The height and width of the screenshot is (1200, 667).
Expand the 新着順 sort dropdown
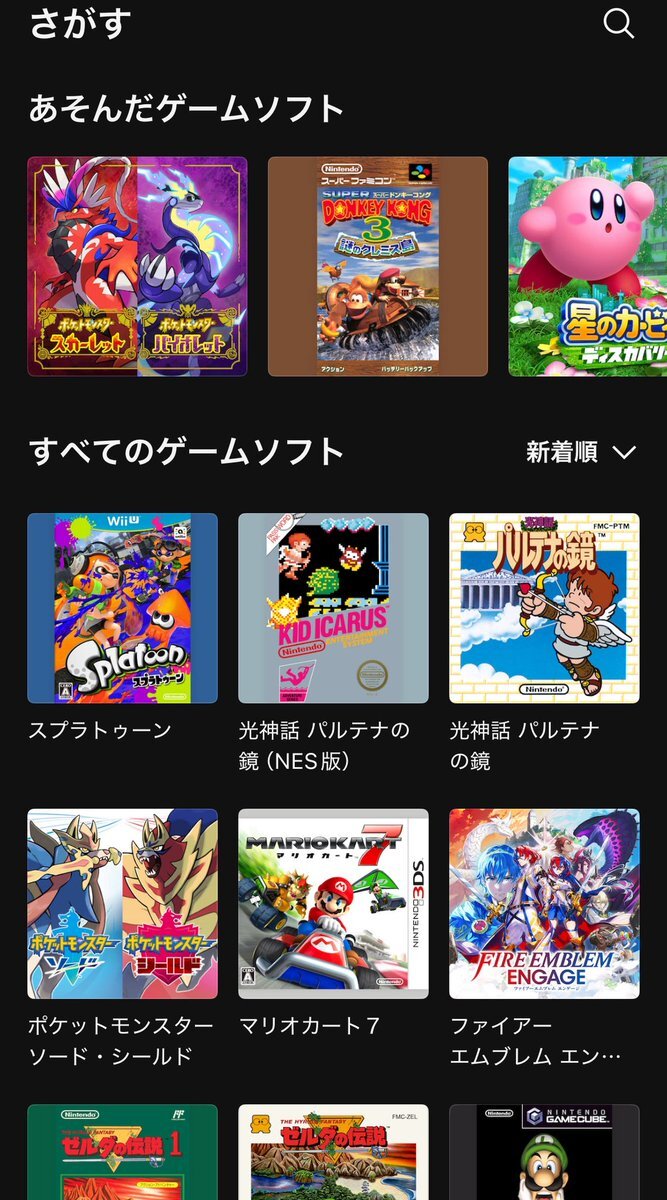[x=581, y=452]
